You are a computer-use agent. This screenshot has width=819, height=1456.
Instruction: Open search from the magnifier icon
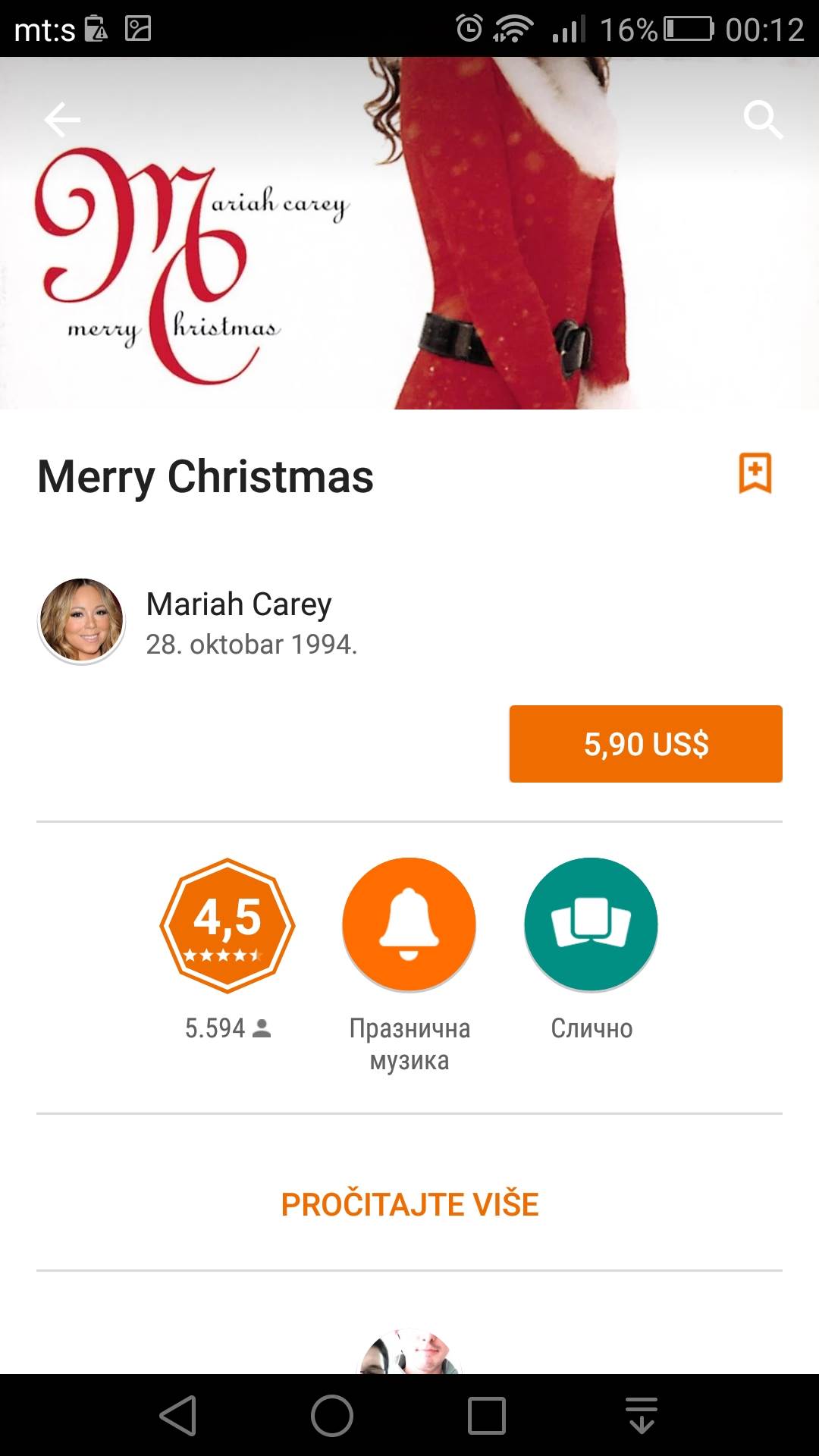(x=761, y=119)
